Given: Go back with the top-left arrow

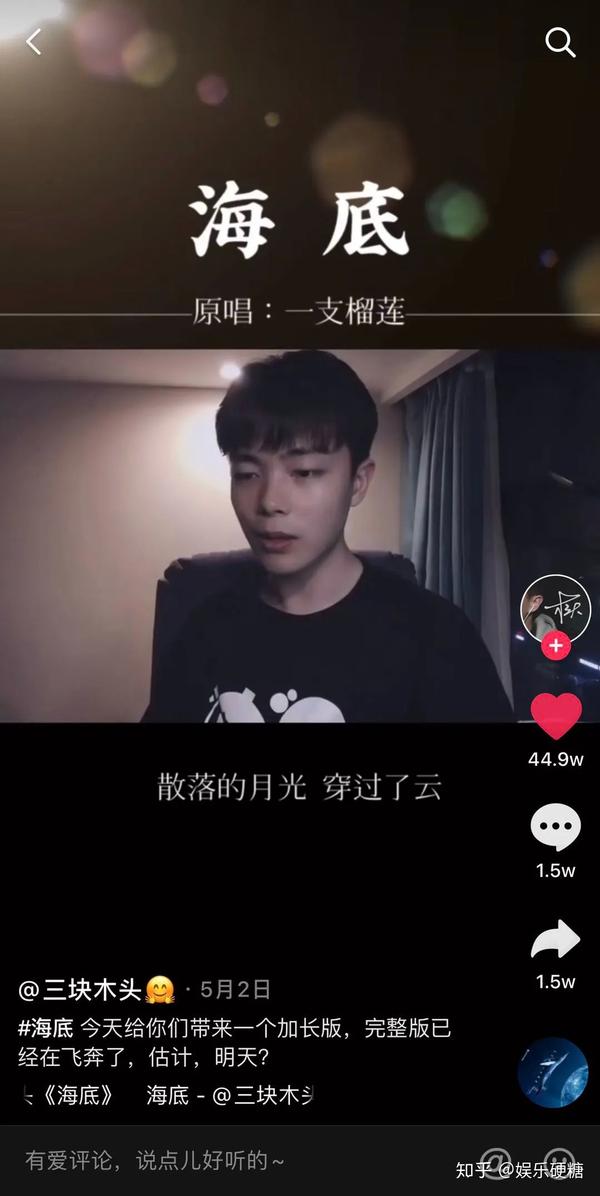Looking at the screenshot, I should pyautogui.click(x=34, y=42).
